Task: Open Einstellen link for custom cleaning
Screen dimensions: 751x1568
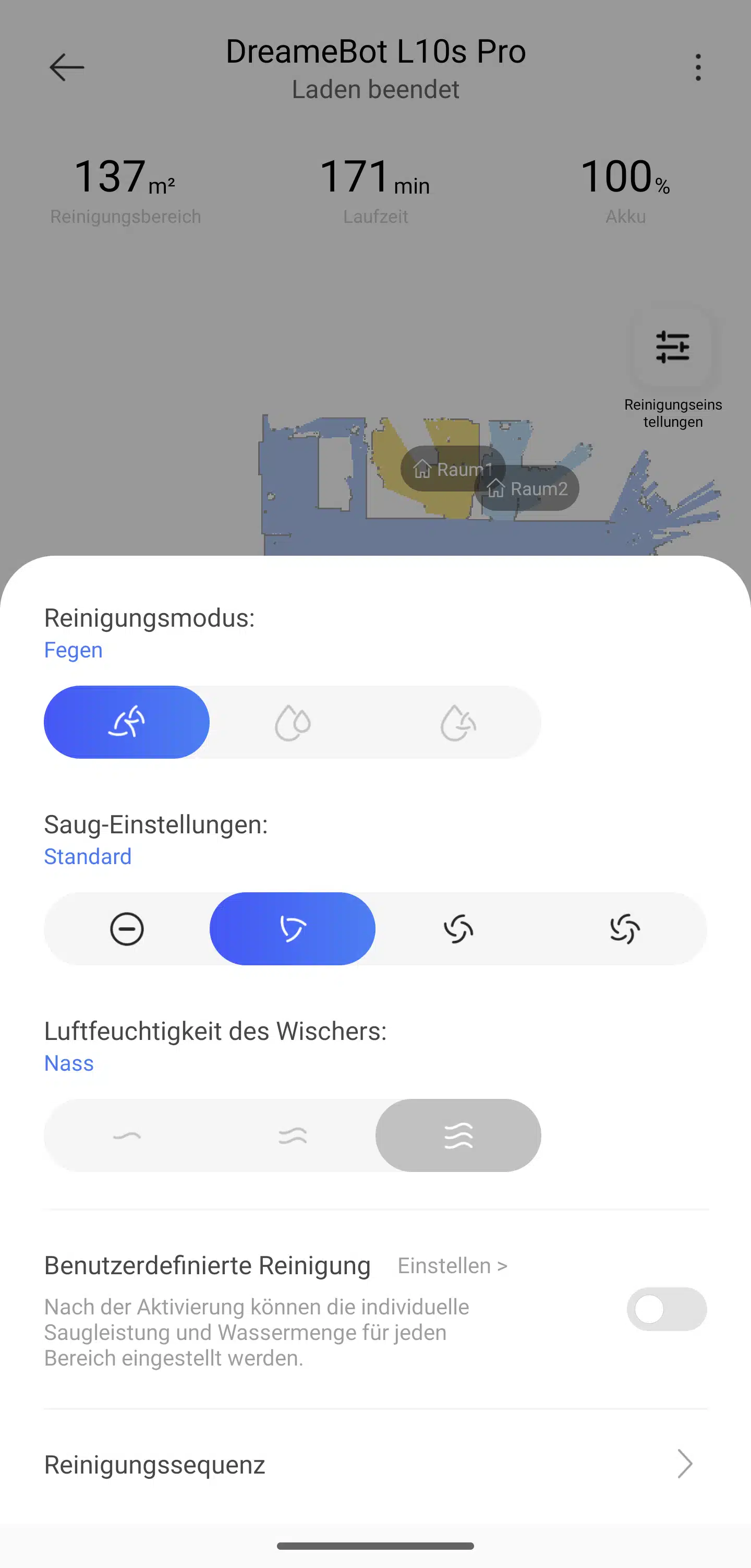Action: pos(452,1265)
